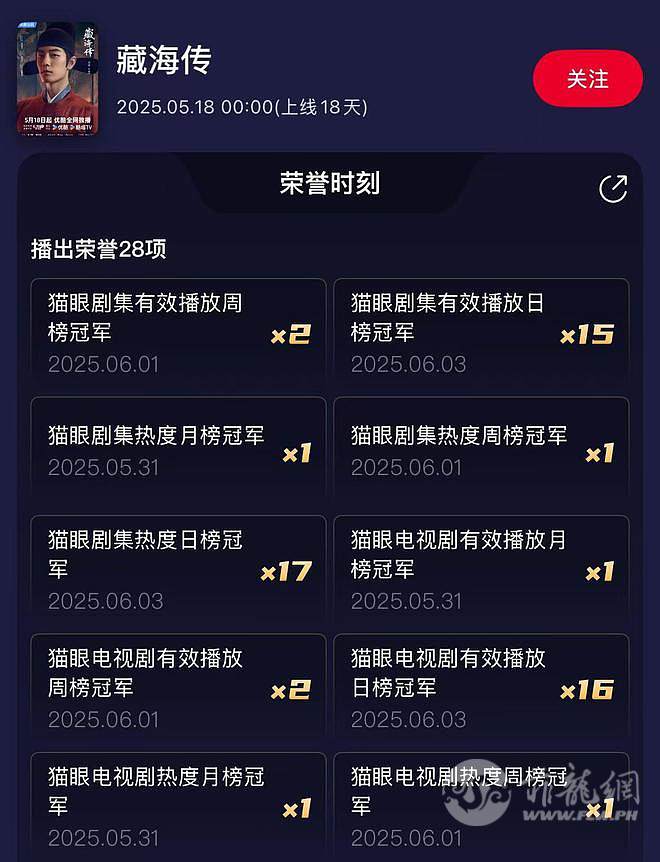Open 猫眼剧集有效播放日榜冠军 honor card
The image size is (660, 862).
tap(481, 331)
